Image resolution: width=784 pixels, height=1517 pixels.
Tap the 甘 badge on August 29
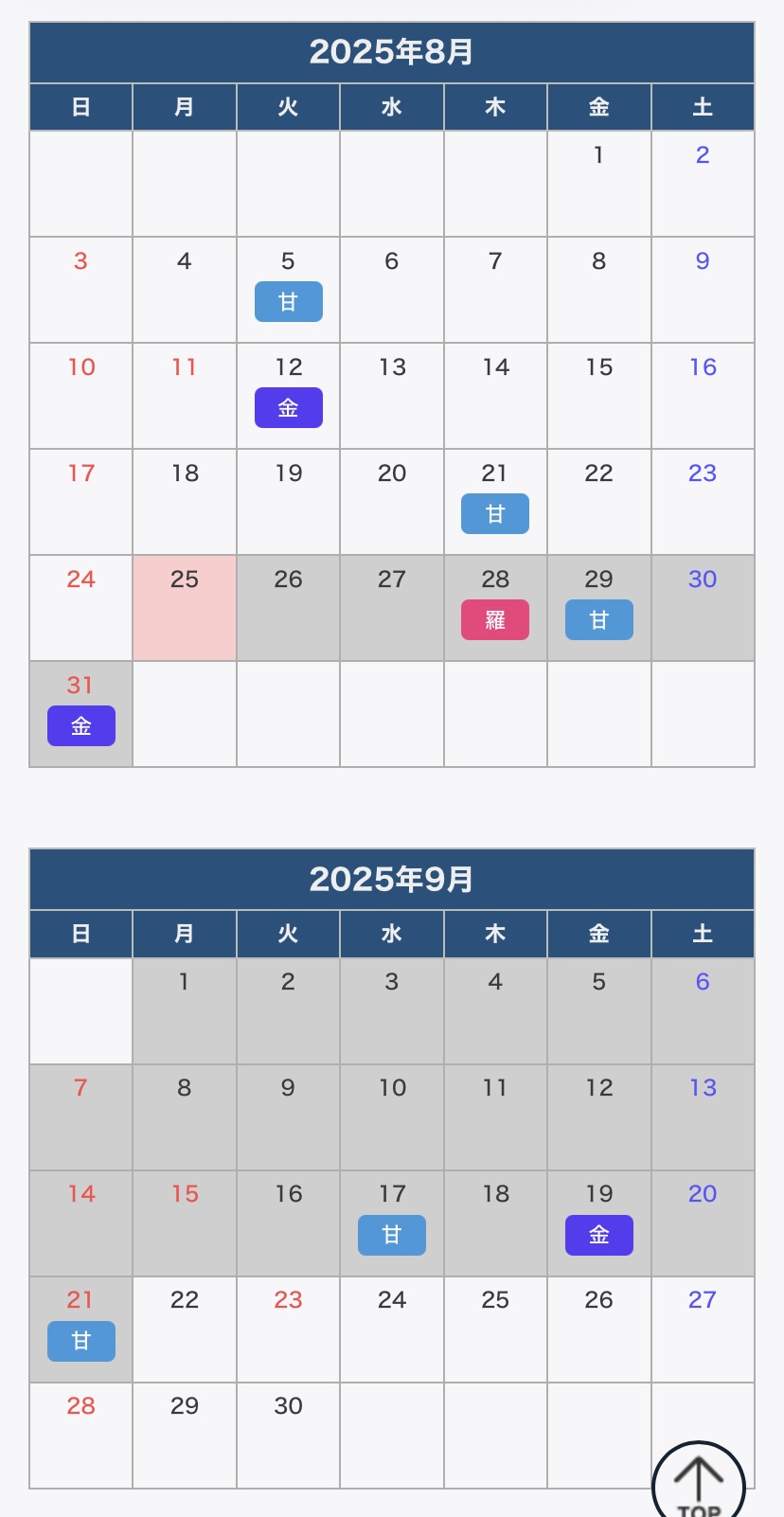point(599,620)
